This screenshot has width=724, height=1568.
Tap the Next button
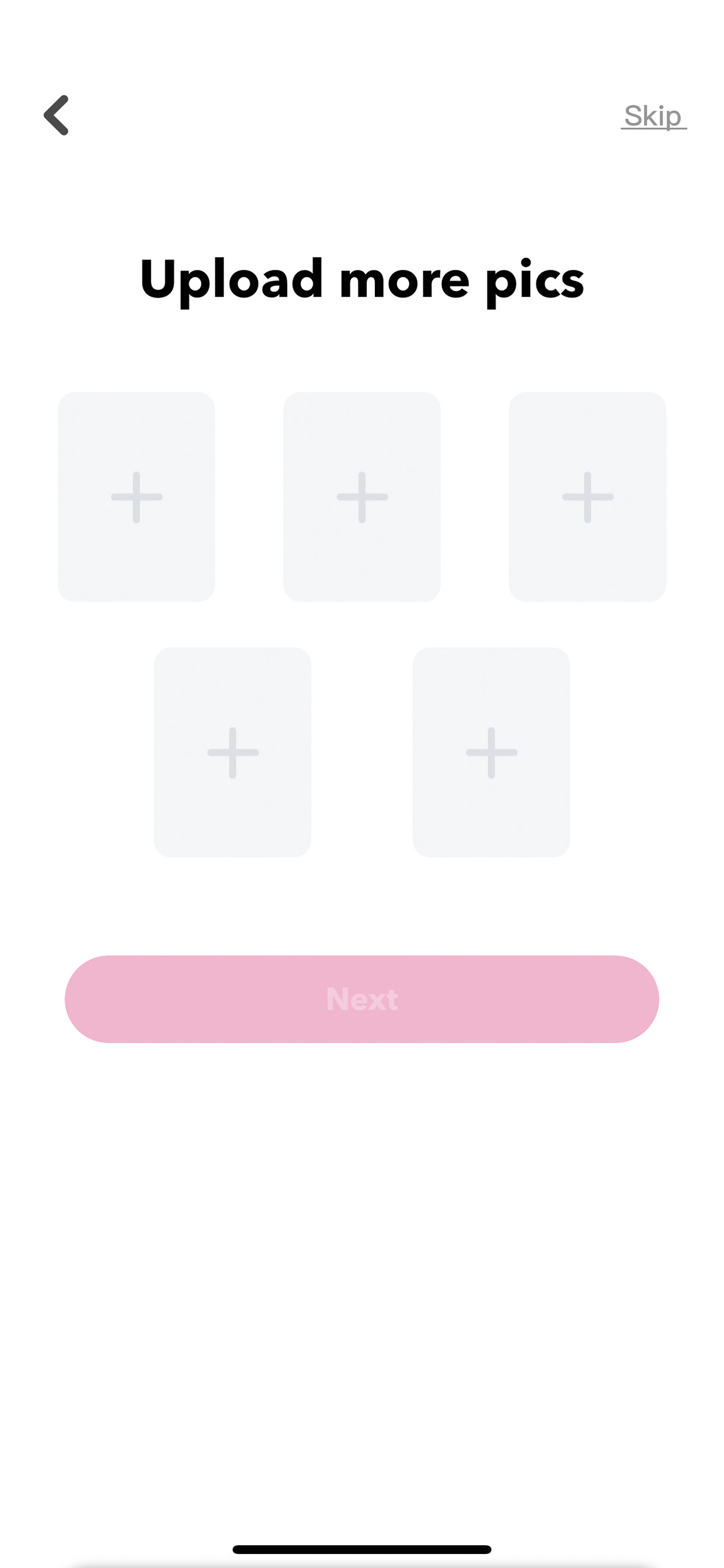362,999
